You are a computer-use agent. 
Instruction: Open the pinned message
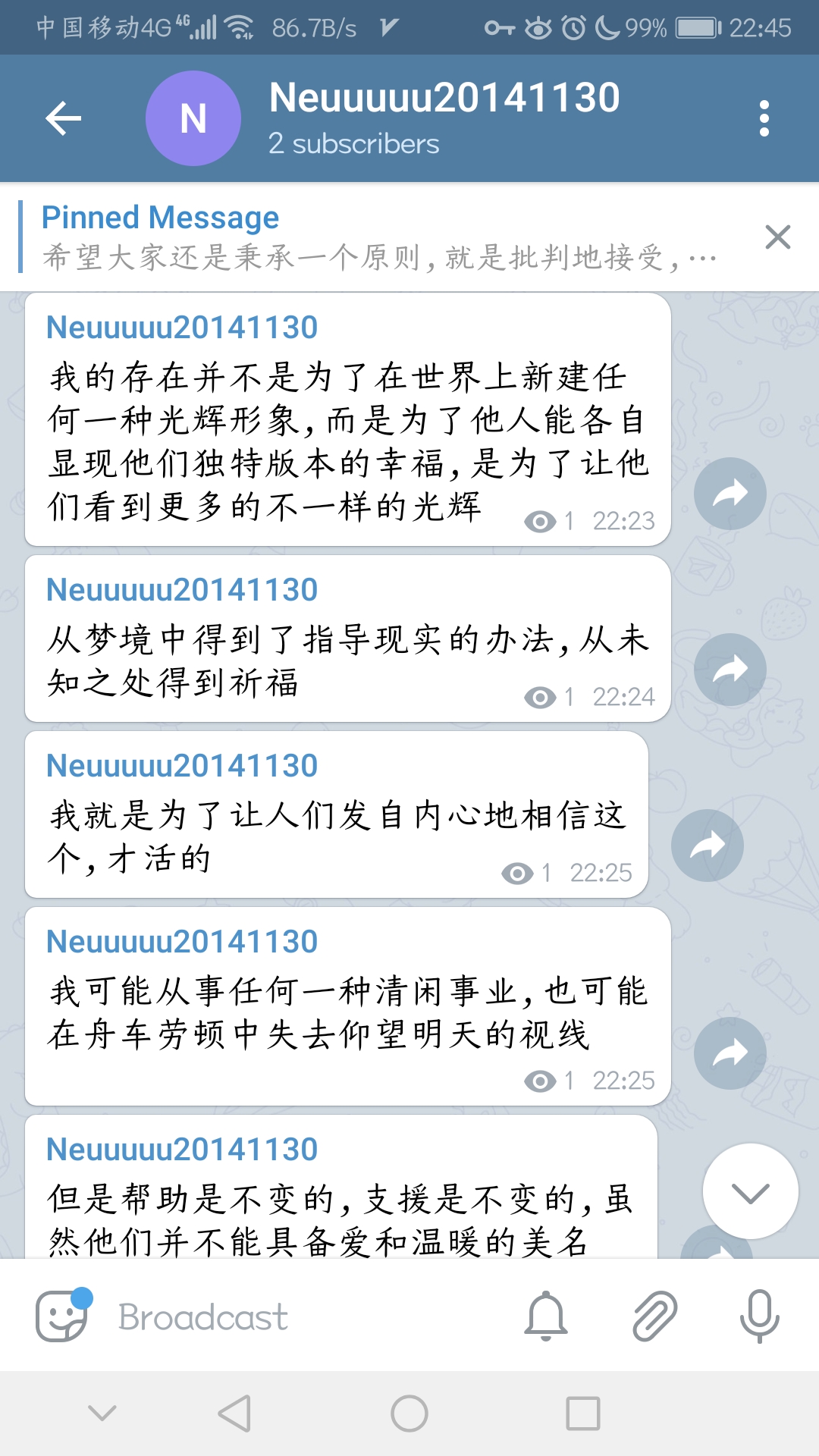[x=379, y=237]
